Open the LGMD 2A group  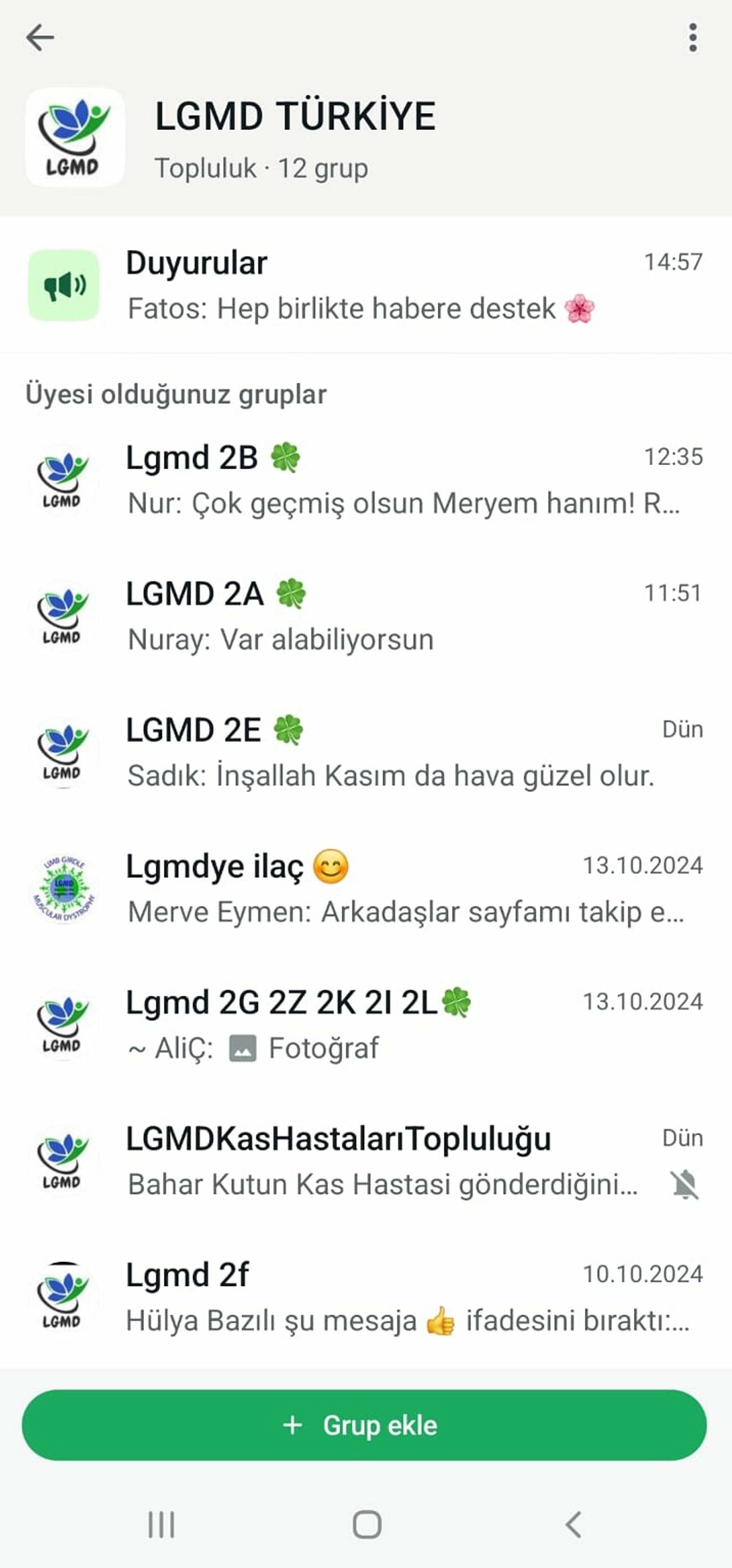(366, 616)
